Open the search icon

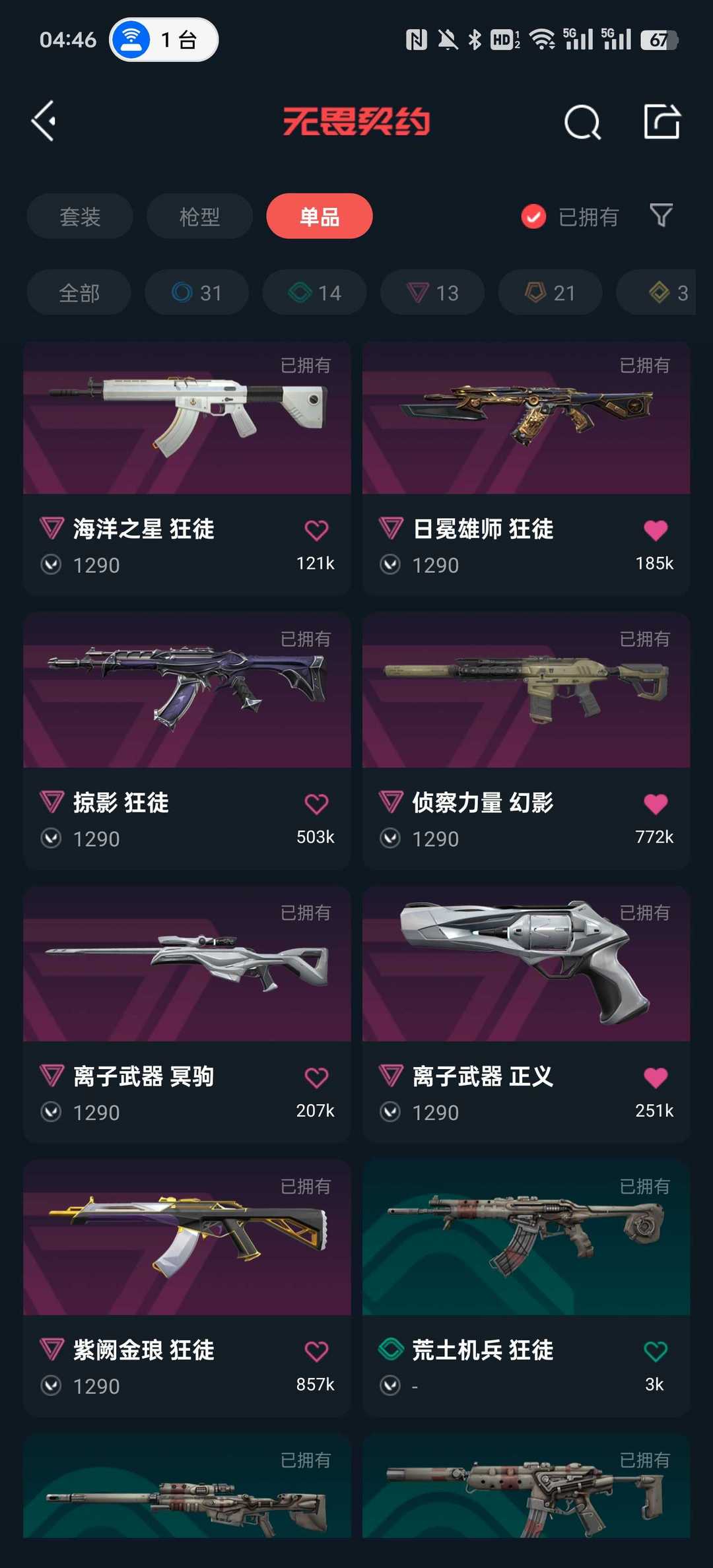pyautogui.click(x=582, y=122)
